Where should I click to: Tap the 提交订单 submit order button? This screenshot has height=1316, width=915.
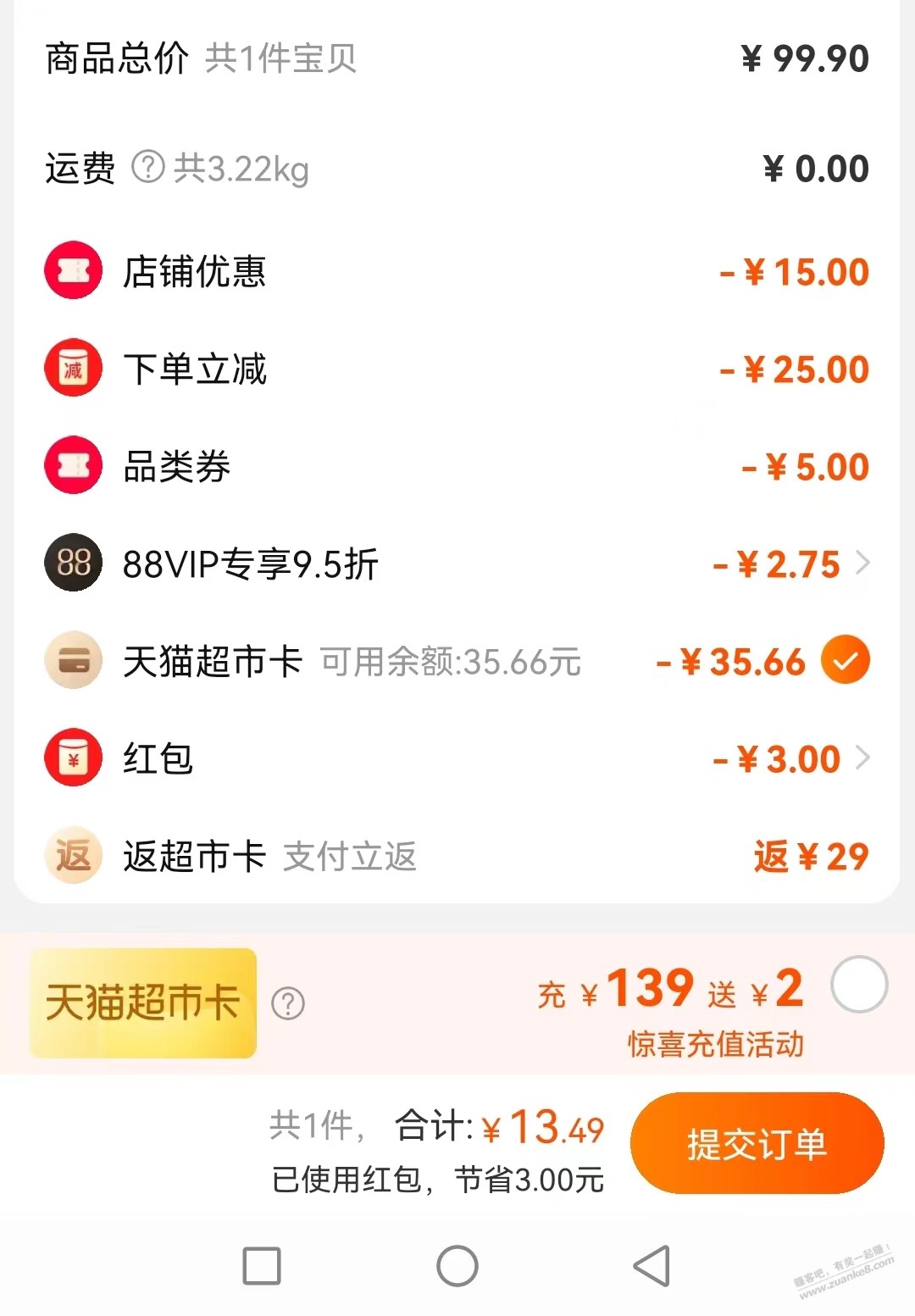(757, 1142)
